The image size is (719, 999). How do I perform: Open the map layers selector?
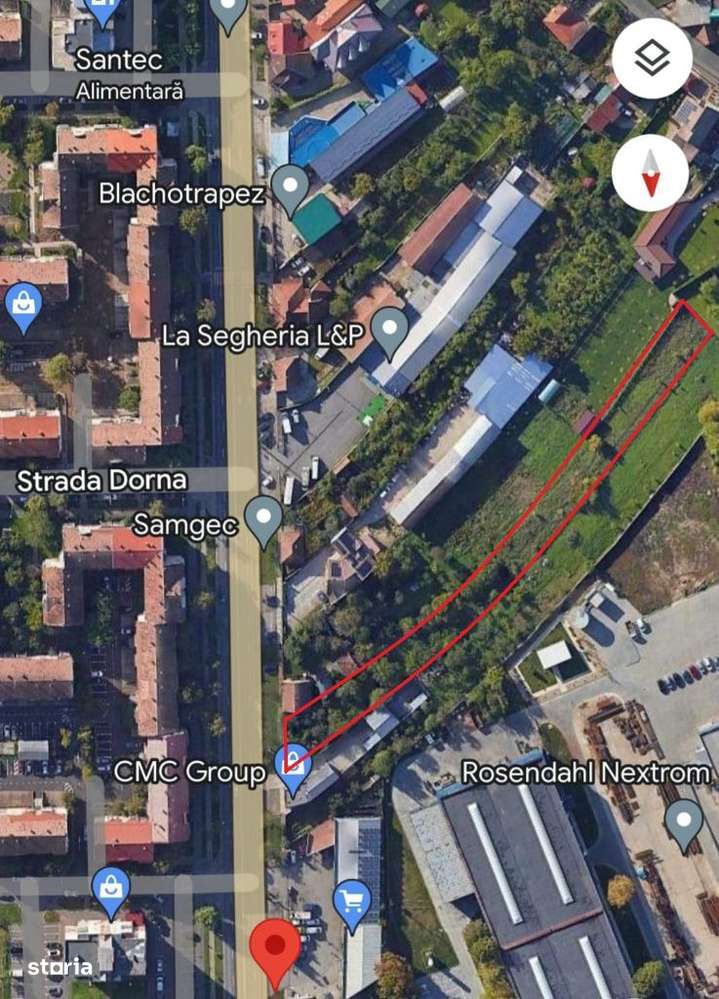651,58
